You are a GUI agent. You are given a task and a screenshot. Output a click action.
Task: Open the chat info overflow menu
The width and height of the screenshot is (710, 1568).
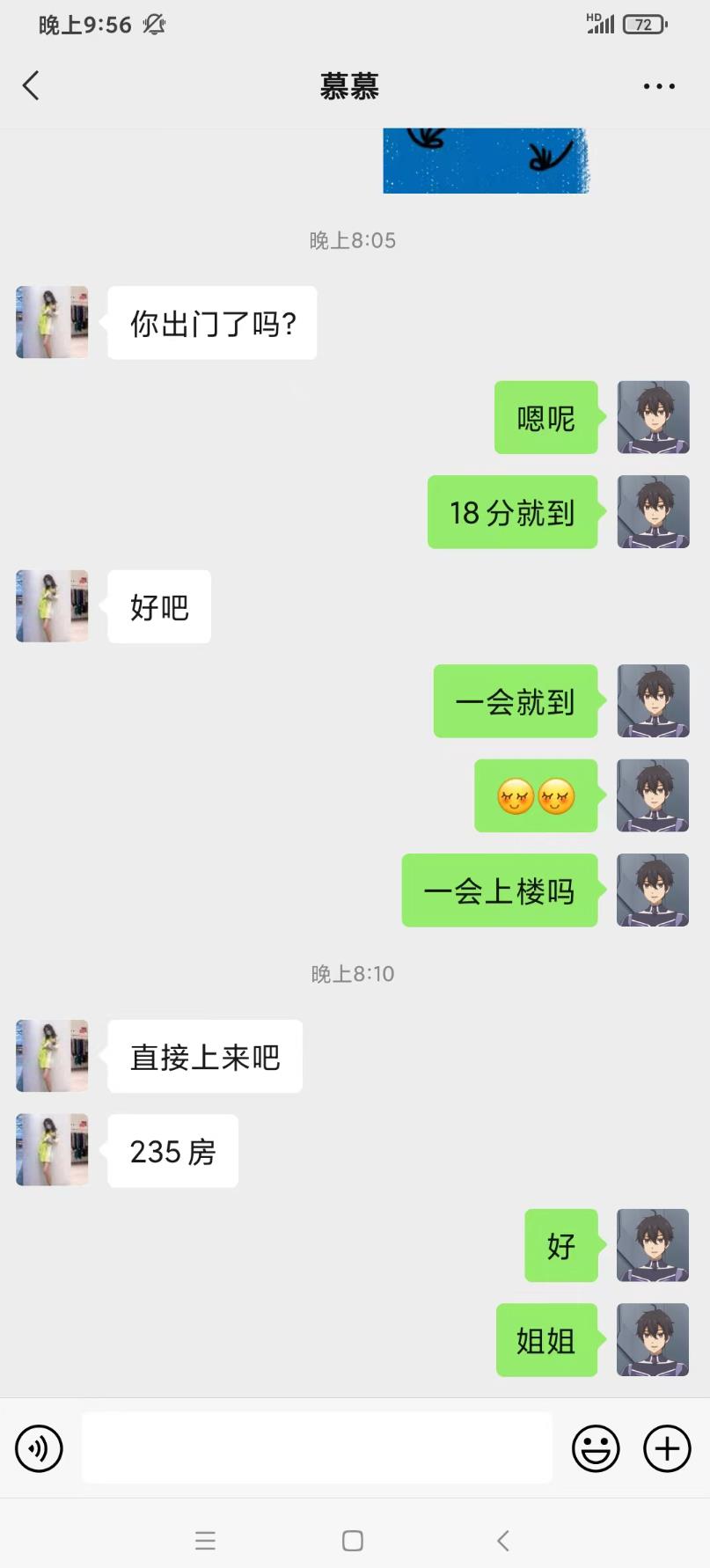(658, 86)
